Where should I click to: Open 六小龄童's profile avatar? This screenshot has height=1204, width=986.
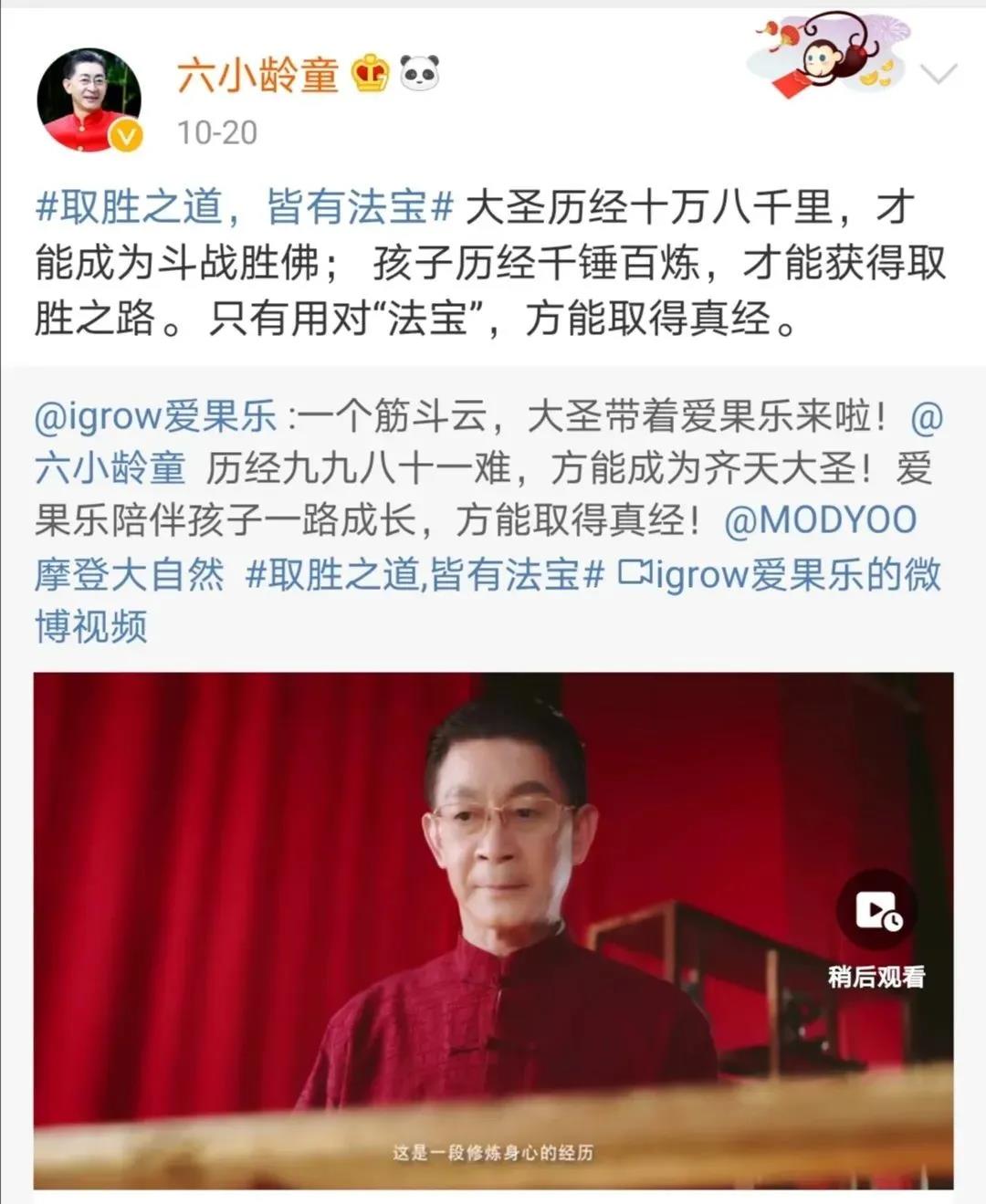click(x=89, y=99)
